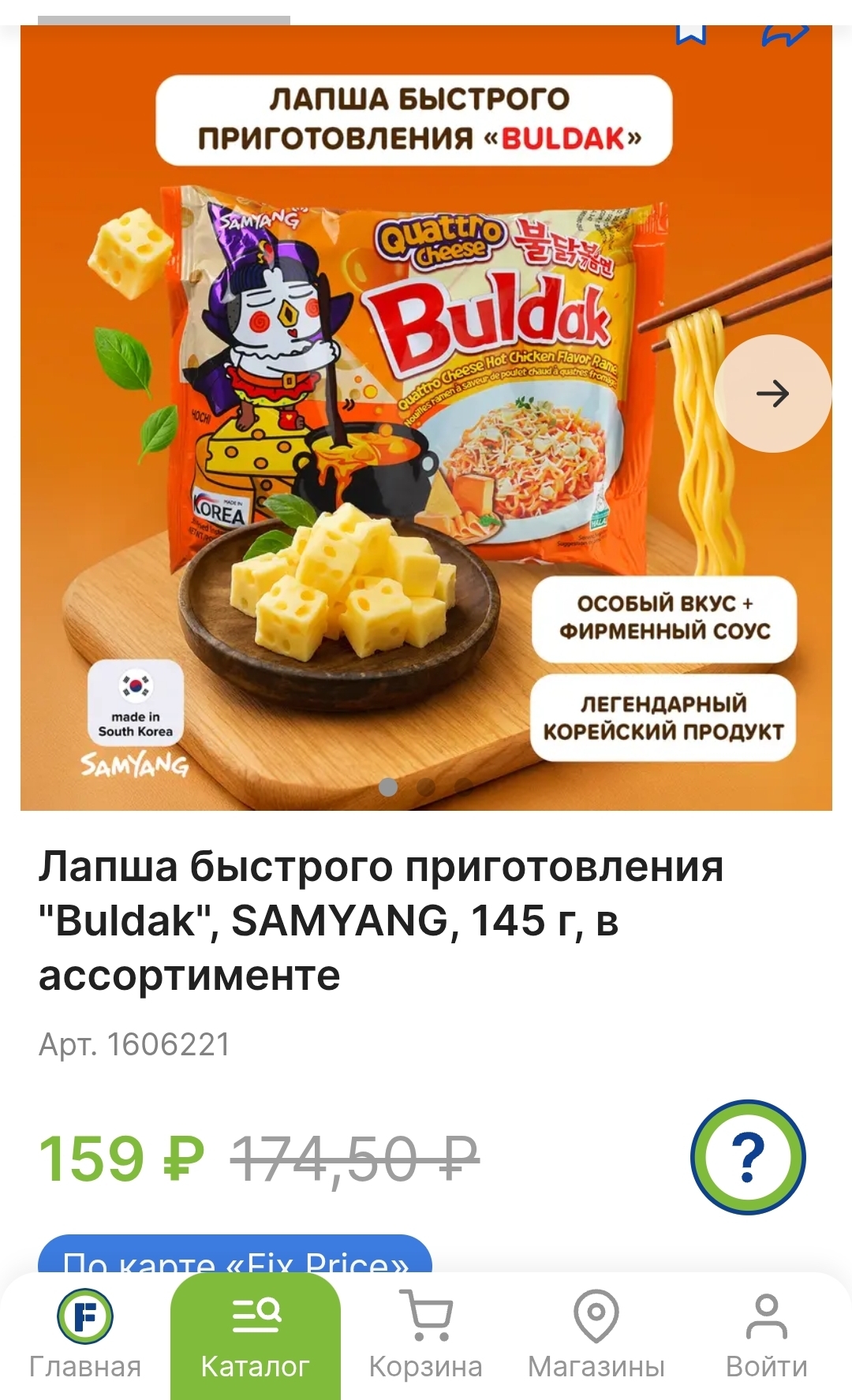Image resolution: width=852 pixels, height=1400 pixels.
Task: Bookmark this Buldak noodle product
Action: (691, 33)
